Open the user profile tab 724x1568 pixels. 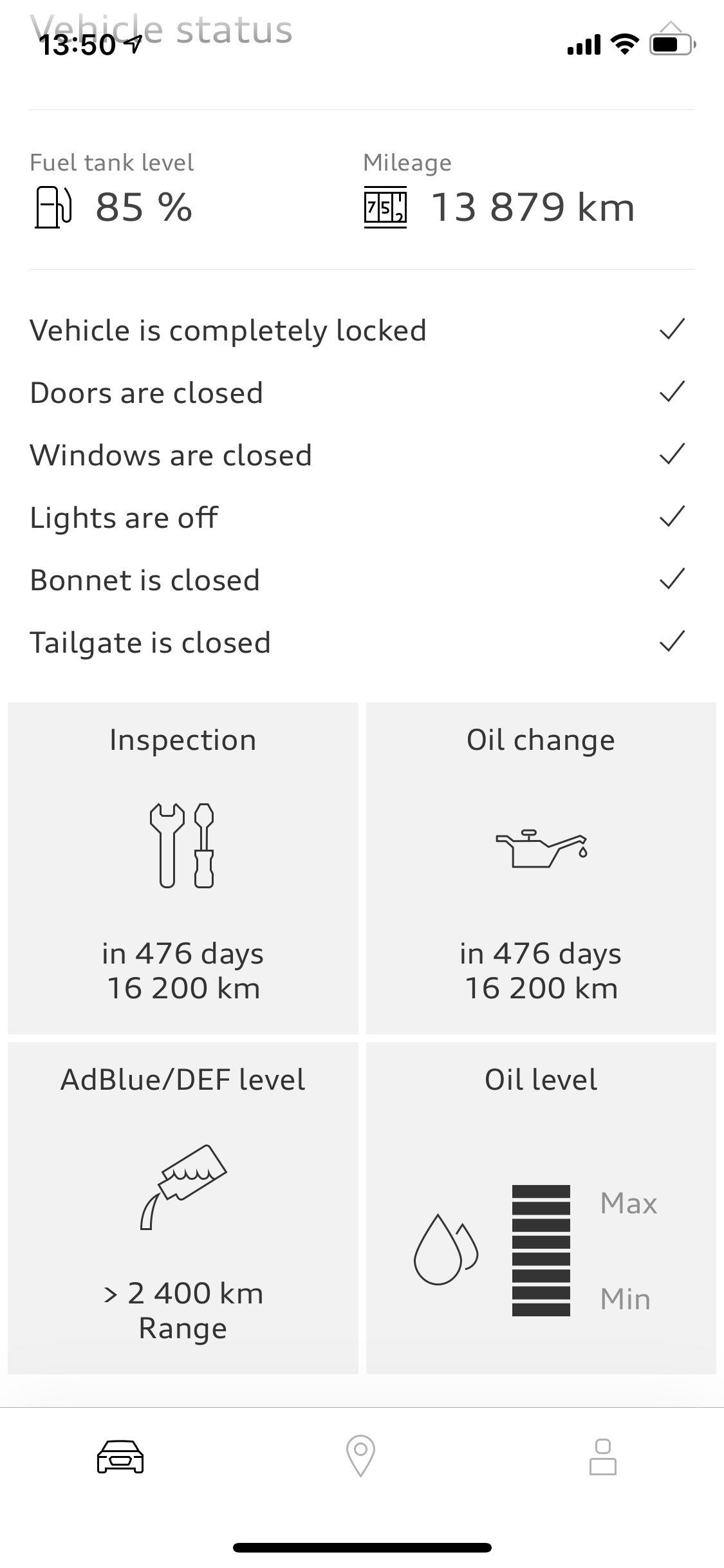[x=602, y=1456]
